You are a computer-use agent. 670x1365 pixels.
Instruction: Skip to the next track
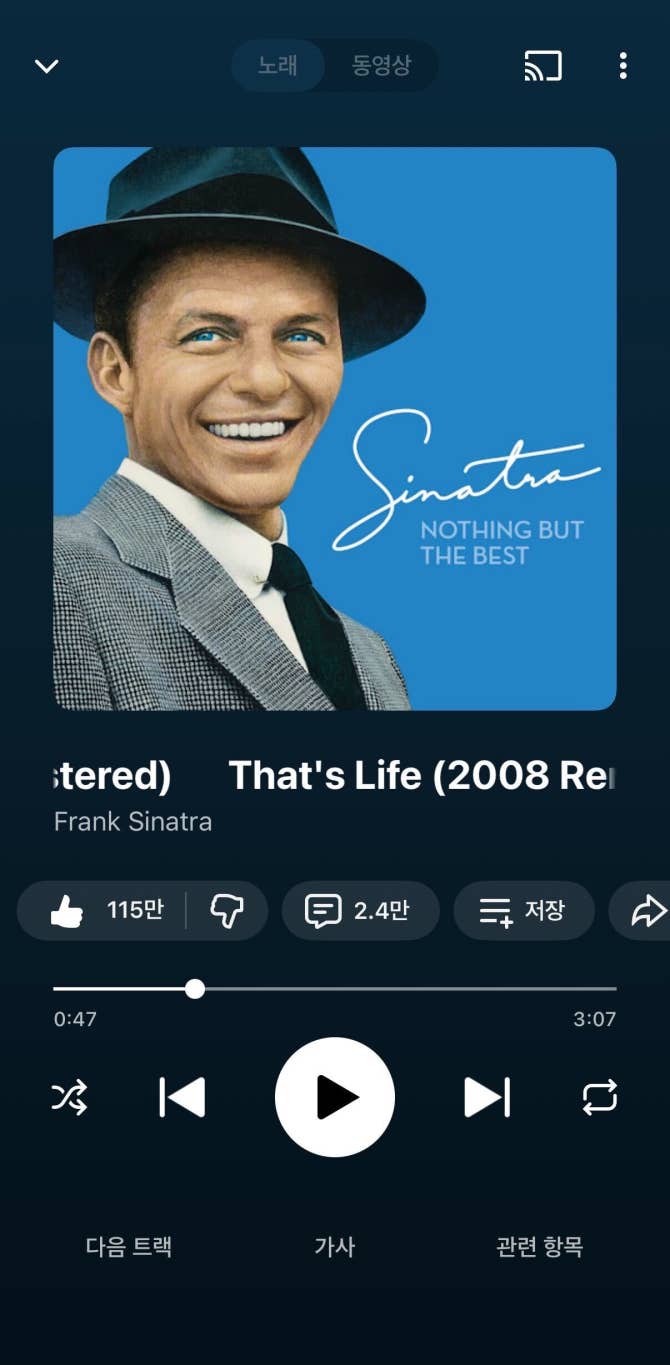[487, 1098]
